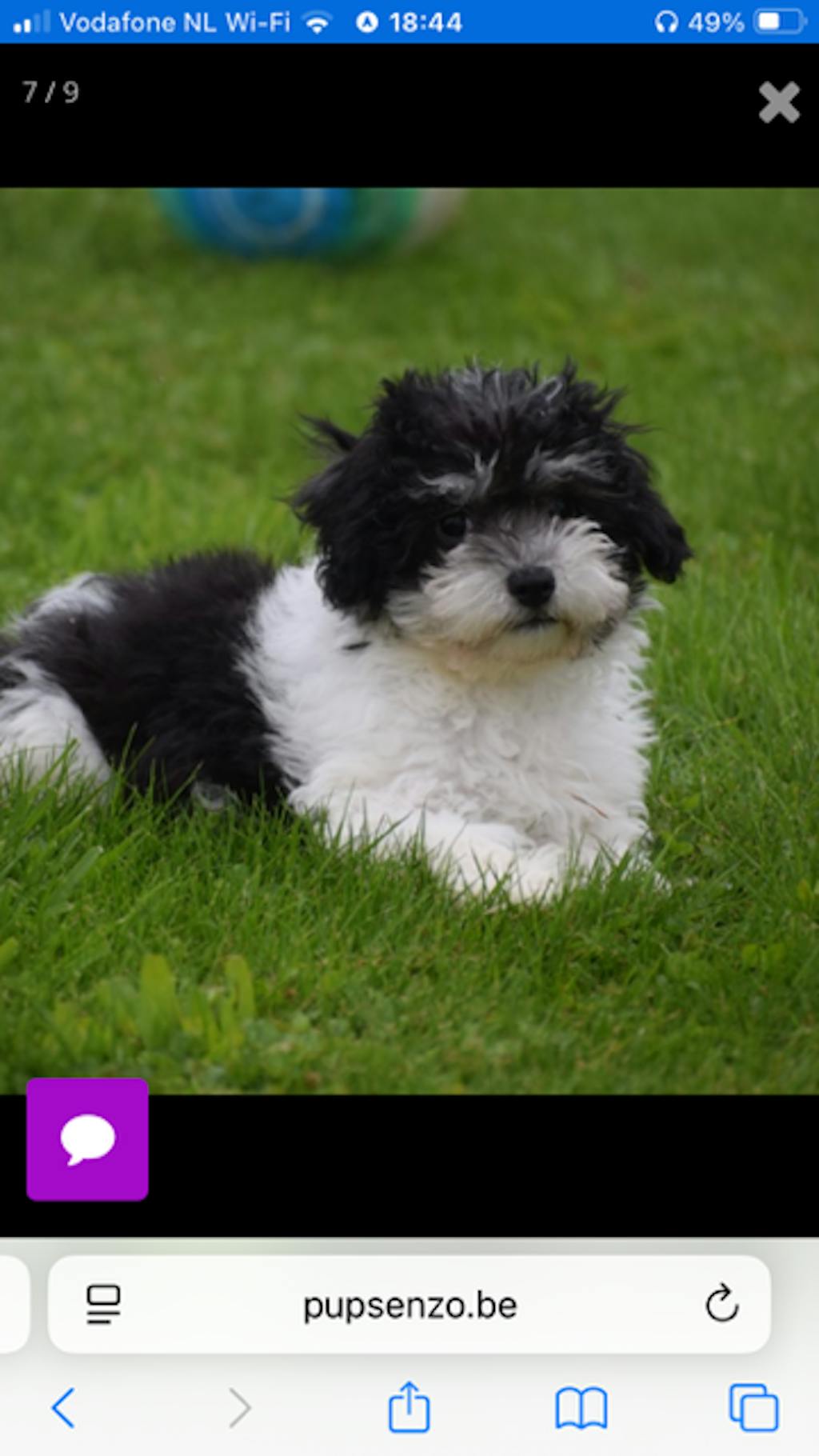This screenshot has height=1456, width=819.
Task: Open the purple chat bubble button
Action: tap(87, 1138)
